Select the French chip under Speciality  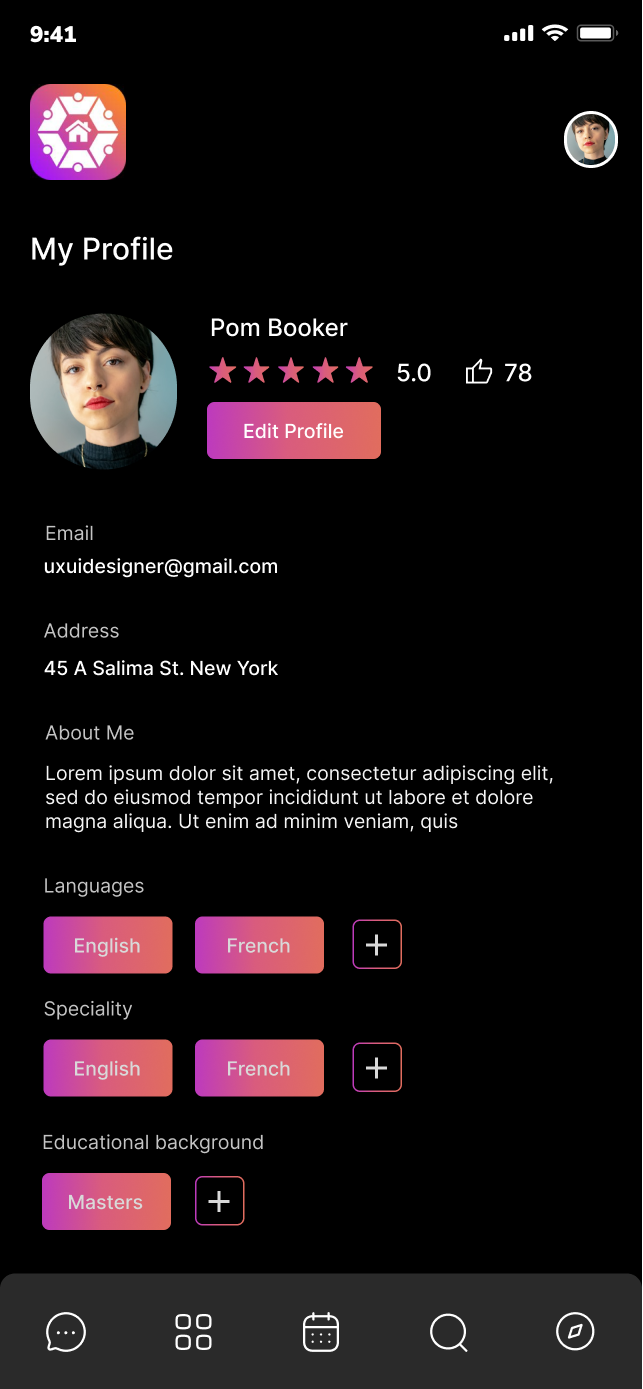(259, 1068)
